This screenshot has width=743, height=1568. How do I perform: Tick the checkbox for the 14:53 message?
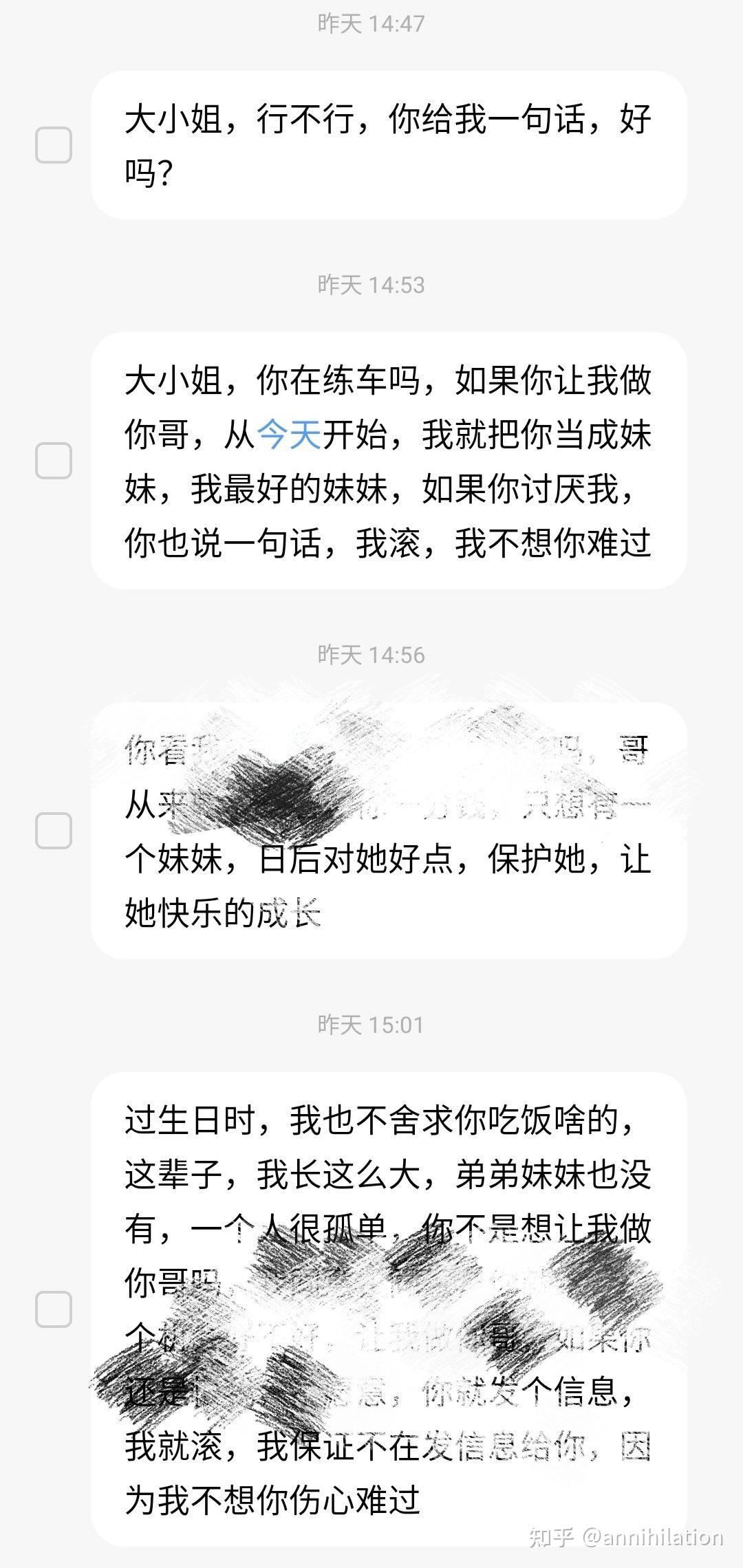pos(54,461)
